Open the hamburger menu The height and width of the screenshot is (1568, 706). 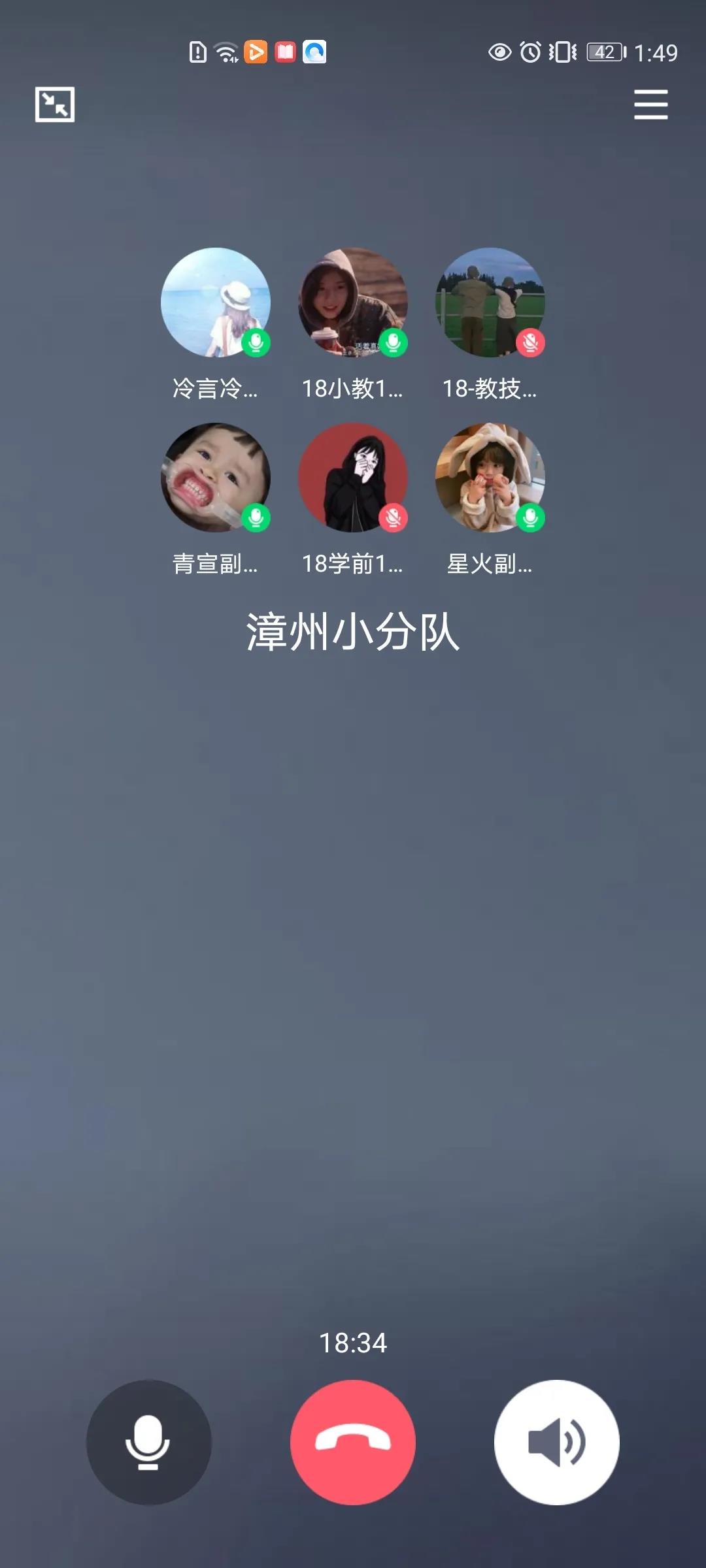click(650, 105)
